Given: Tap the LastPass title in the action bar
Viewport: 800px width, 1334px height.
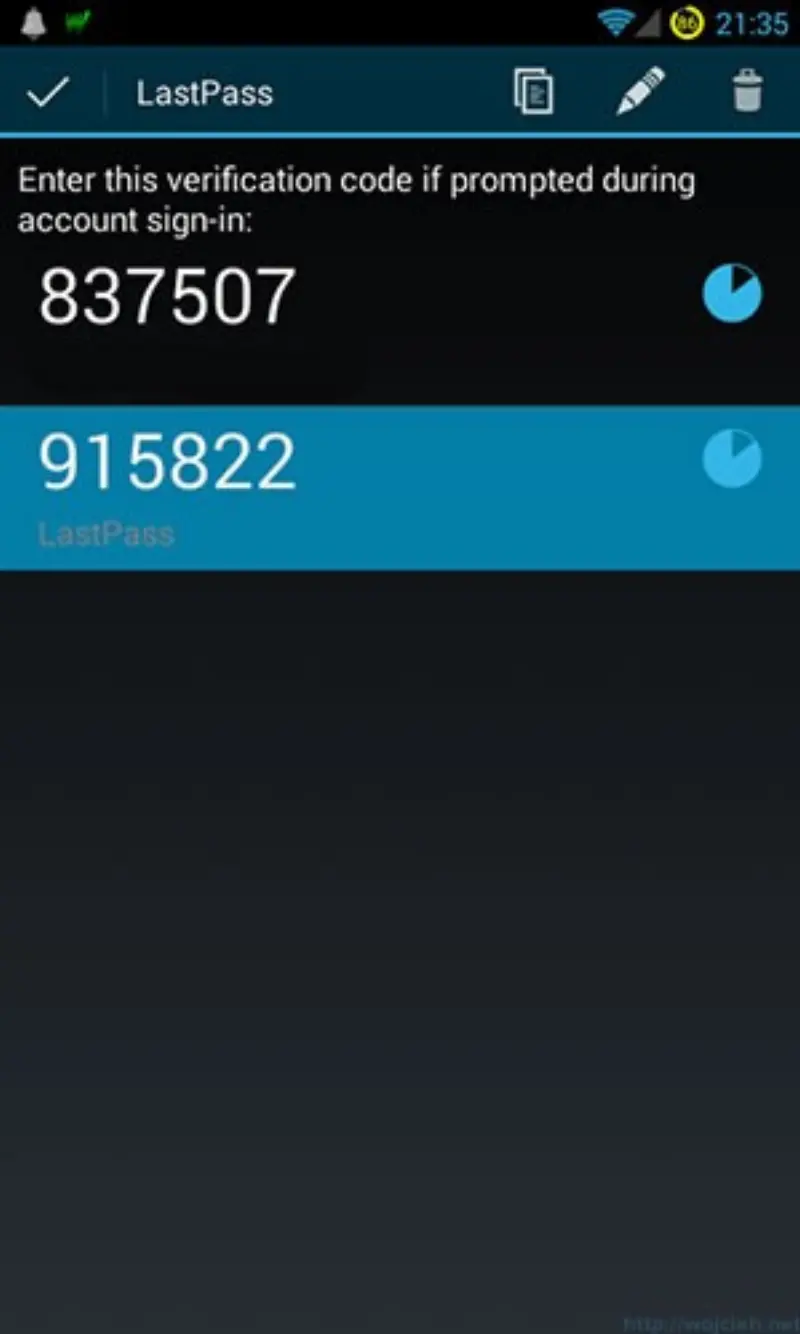Looking at the screenshot, I should pos(204,91).
